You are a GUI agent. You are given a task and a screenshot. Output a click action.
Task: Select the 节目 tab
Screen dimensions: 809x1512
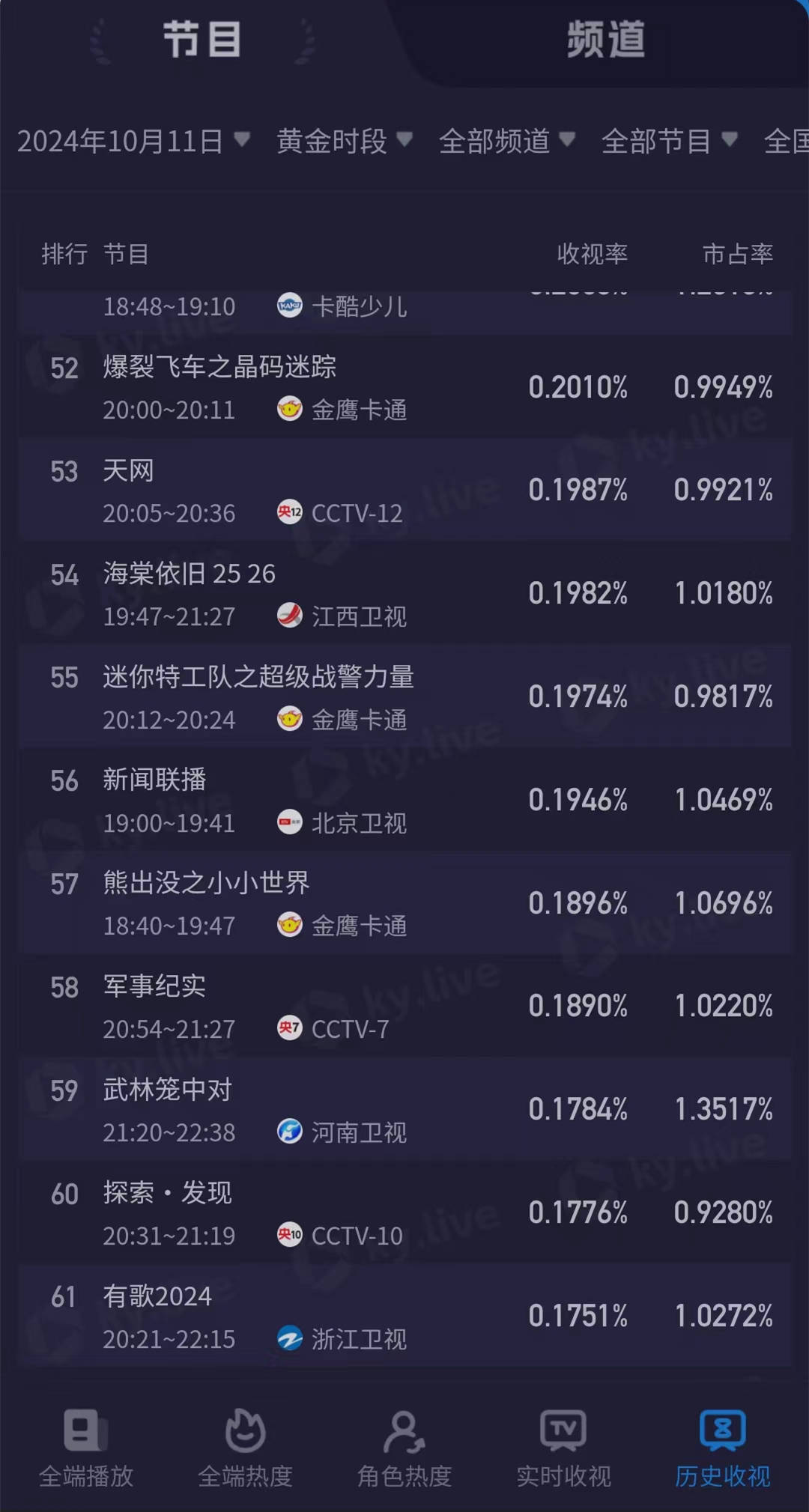click(202, 40)
